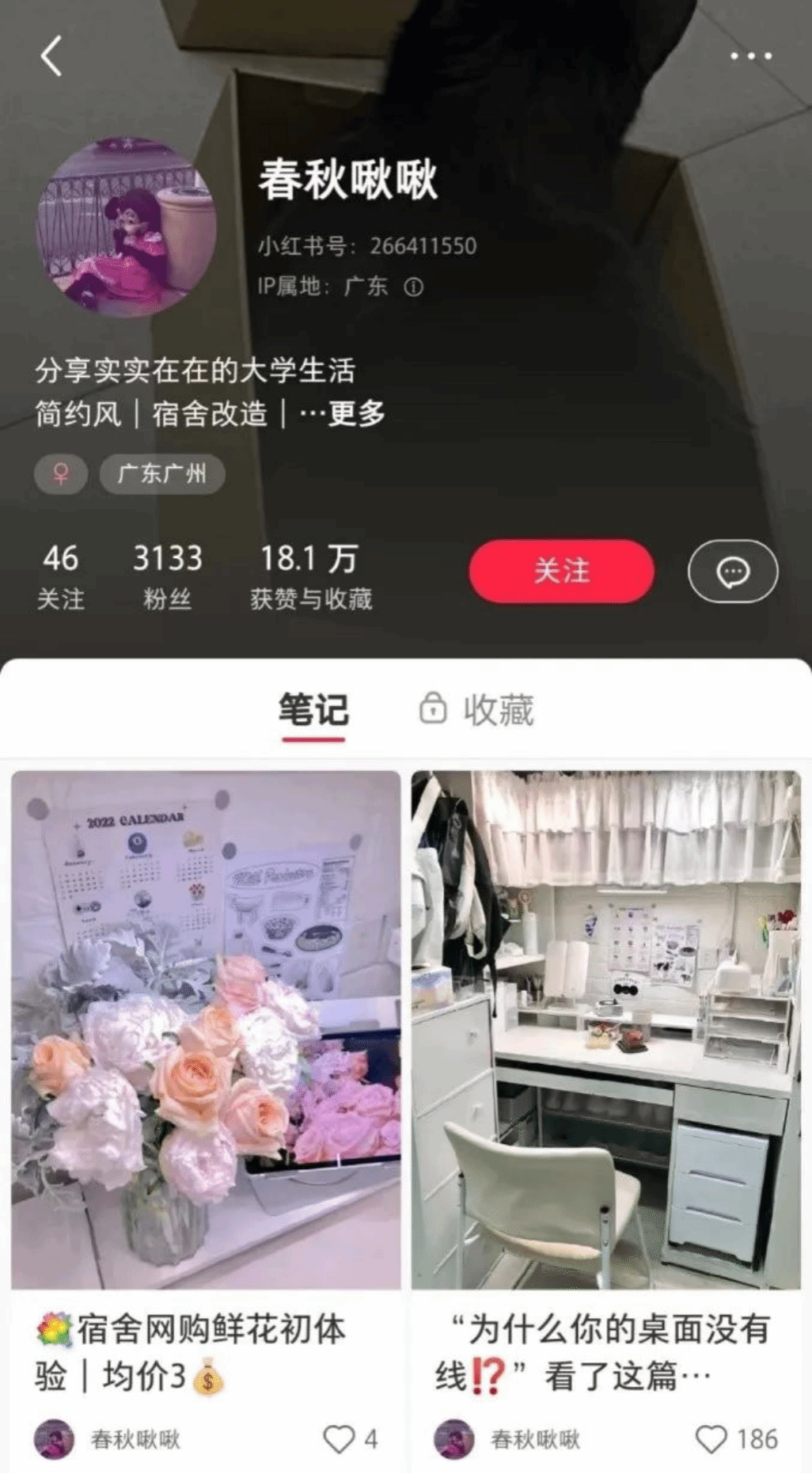This screenshot has height=1474, width=812.
Task: Tap the IP属地 info icon
Action: (413, 287)
